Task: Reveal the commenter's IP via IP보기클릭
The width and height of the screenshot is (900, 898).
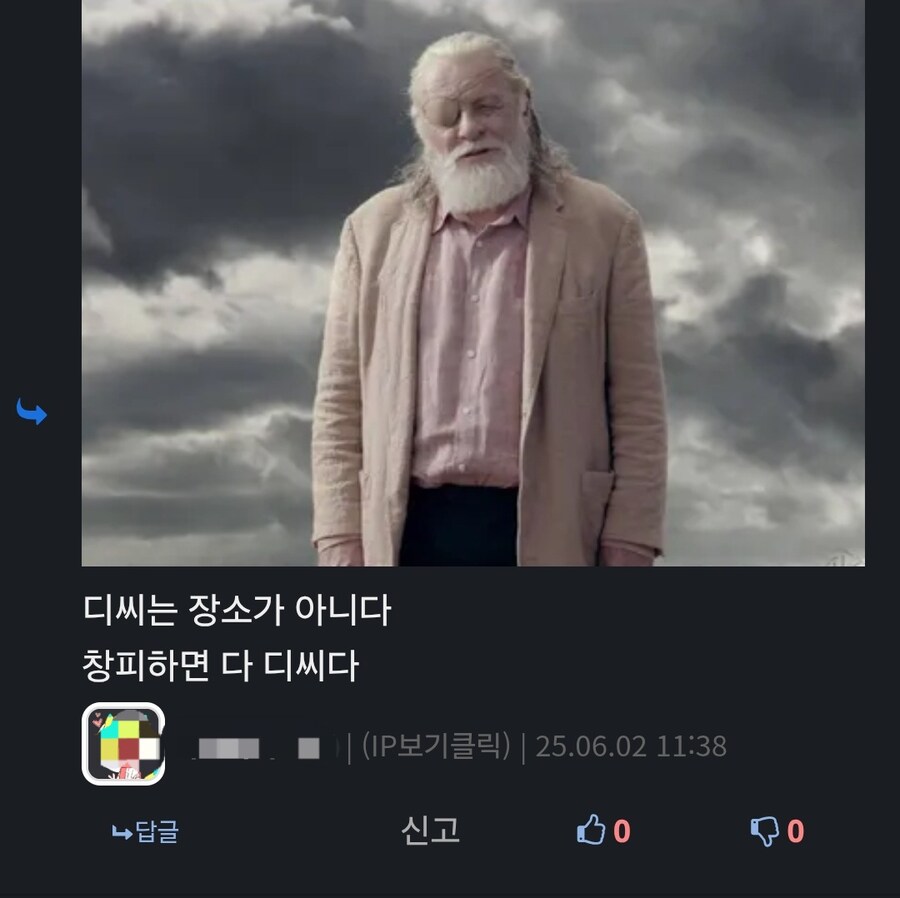Action: [436, 746]
